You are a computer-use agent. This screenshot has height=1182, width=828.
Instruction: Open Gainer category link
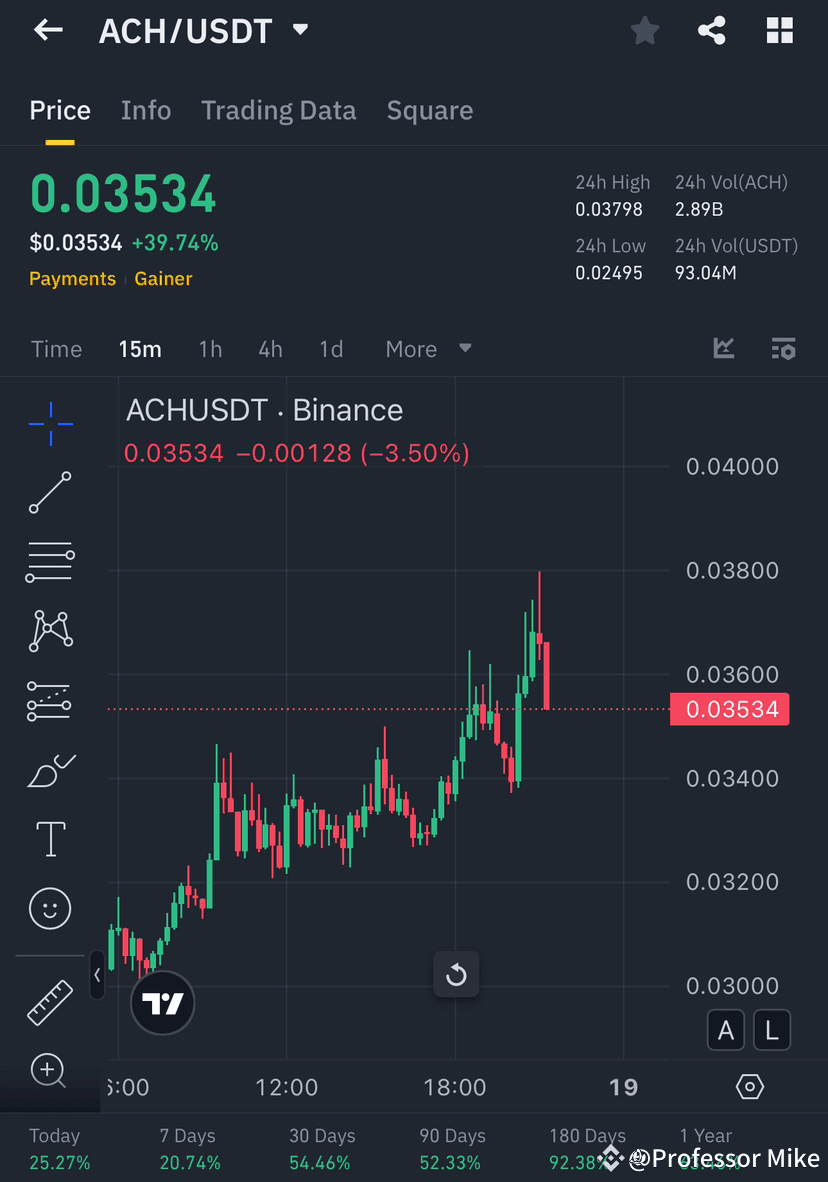point(163,279)
